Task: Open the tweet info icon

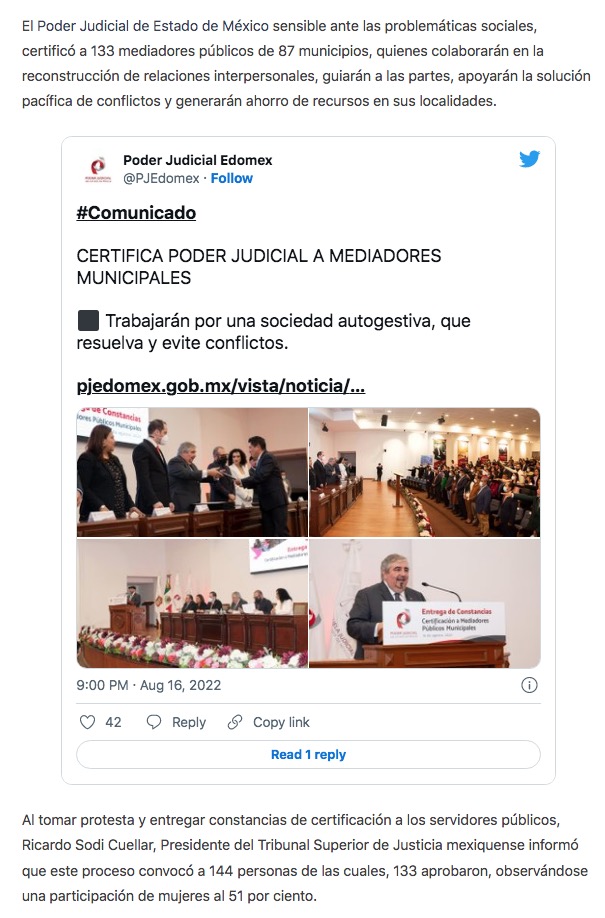Action: pos(530,685)
